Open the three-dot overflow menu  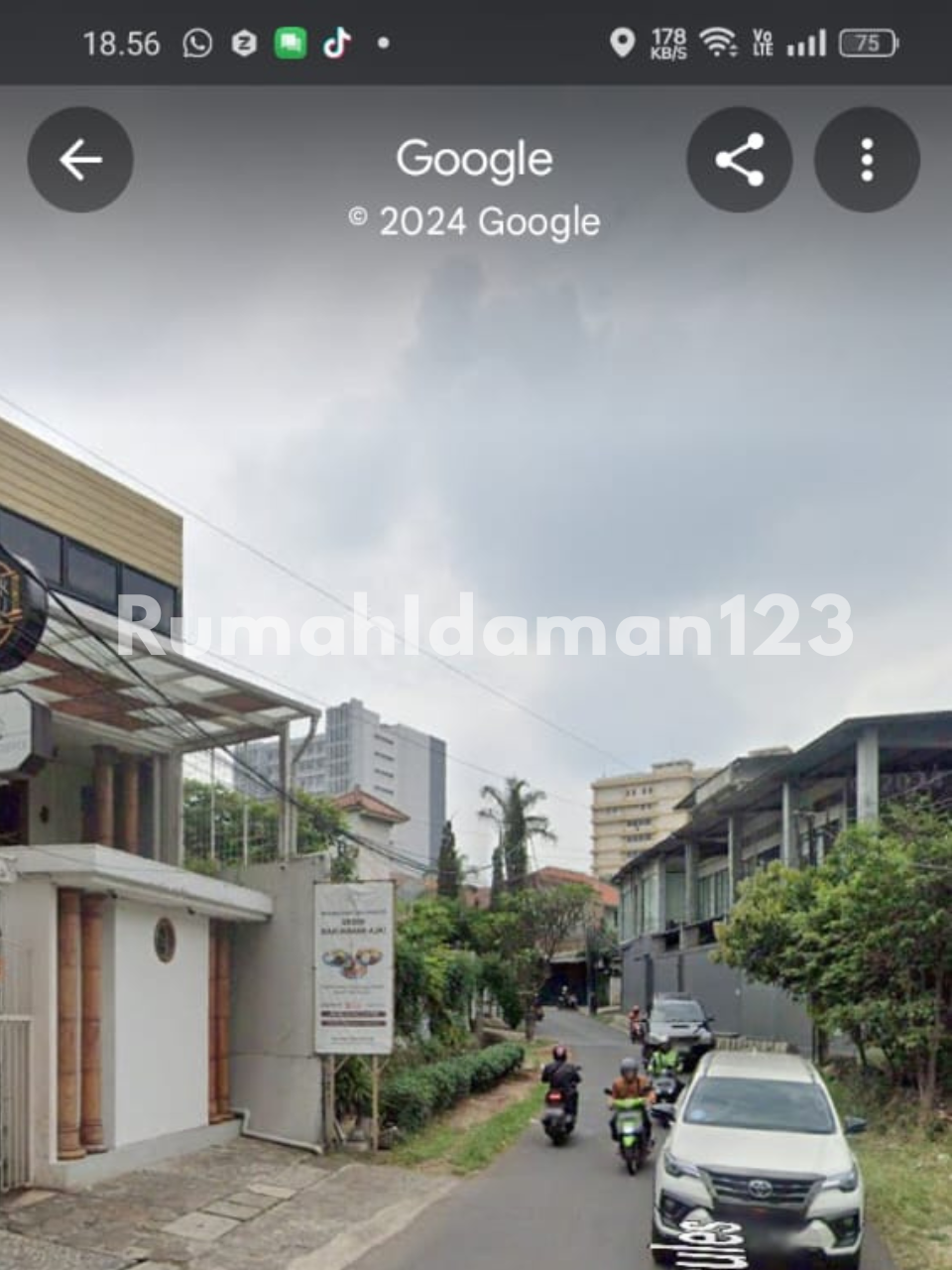[x=867, y=160]
